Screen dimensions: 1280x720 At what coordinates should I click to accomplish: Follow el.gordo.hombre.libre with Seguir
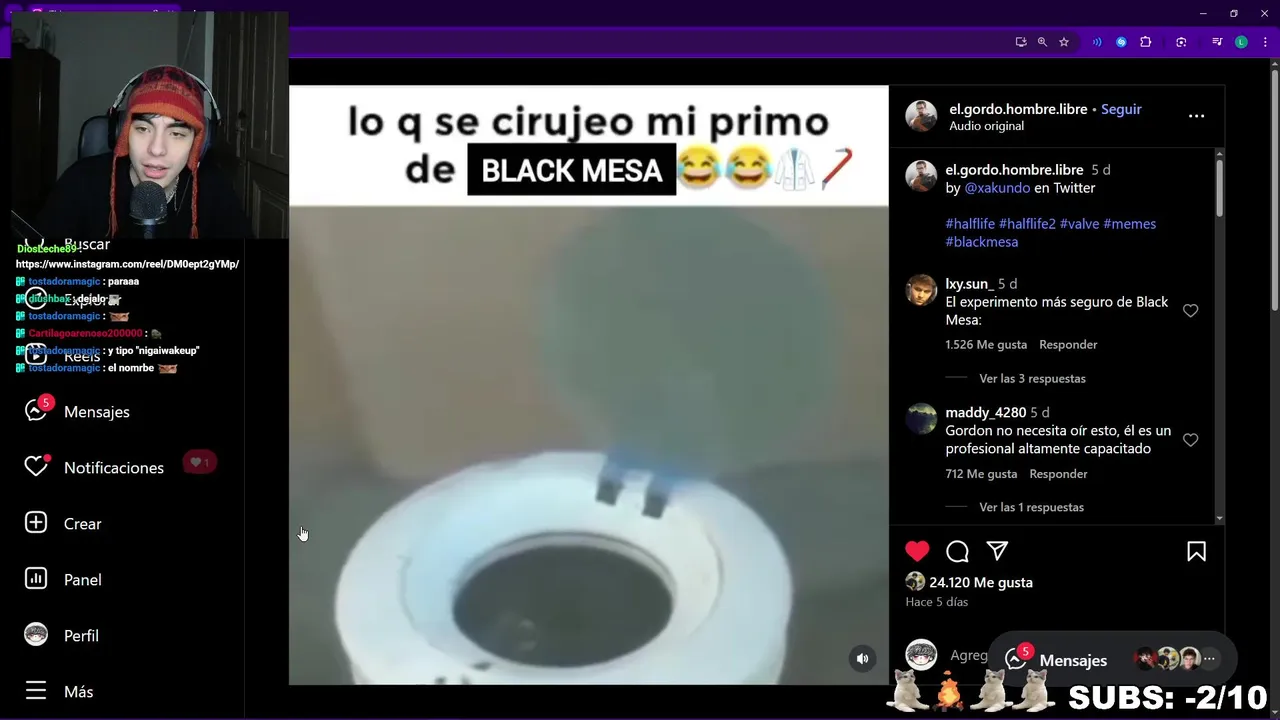coord(1121,109)
